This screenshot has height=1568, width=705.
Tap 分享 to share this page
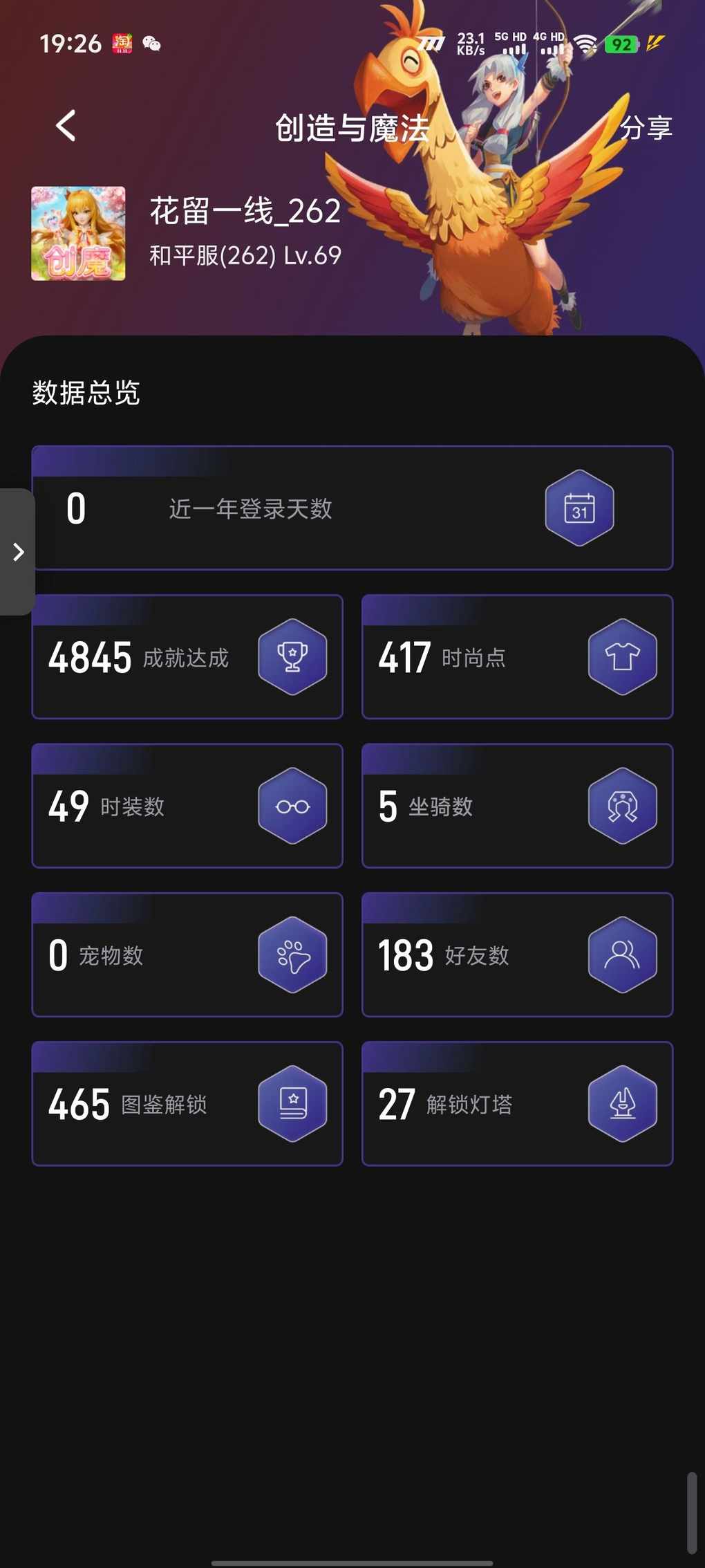point(646,128)
